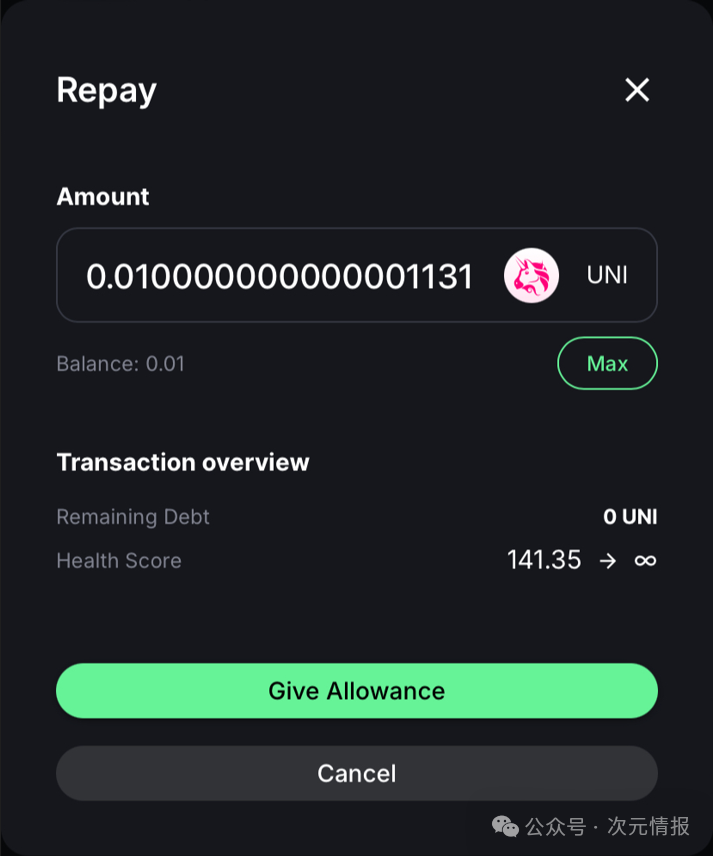Tap the UNI amount input field

(280, 276)
